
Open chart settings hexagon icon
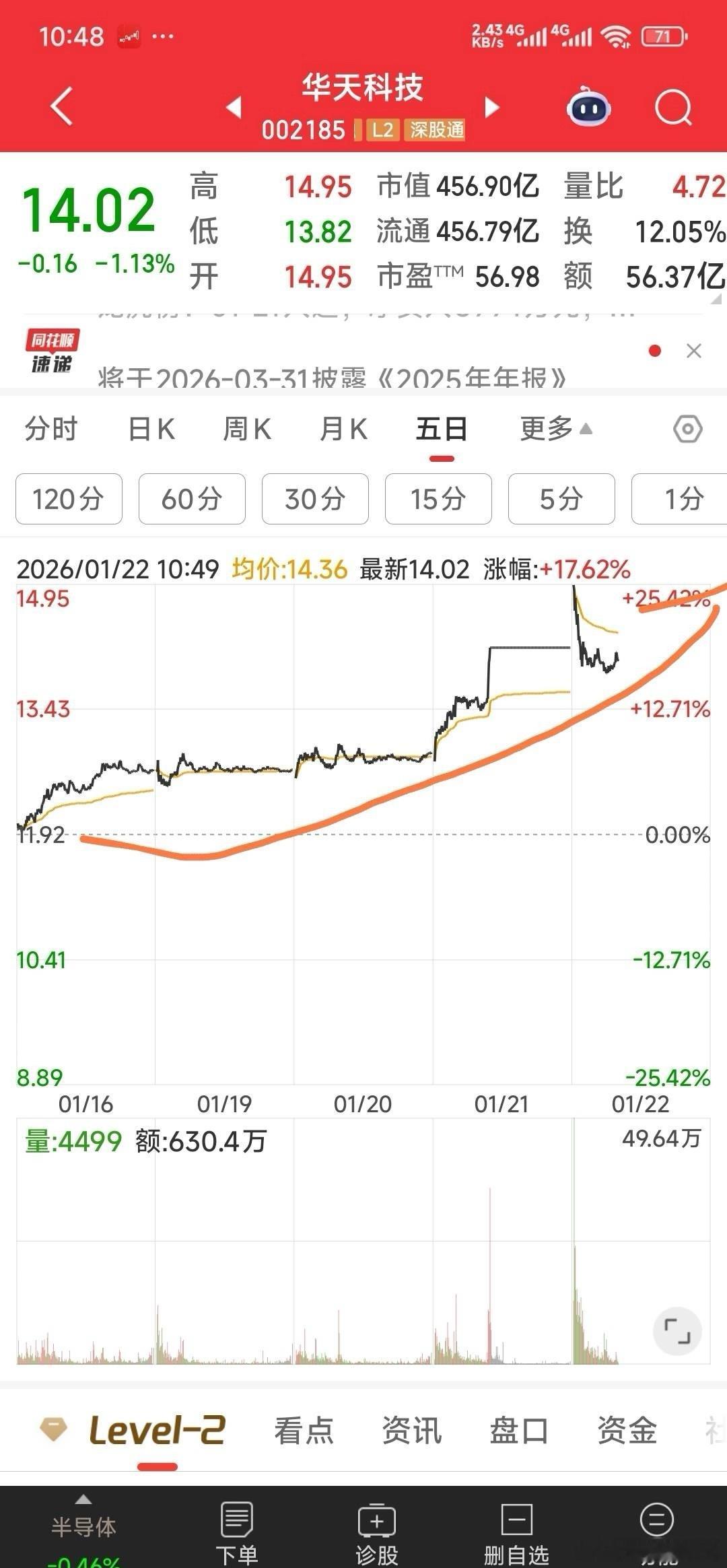pos(687,430)
